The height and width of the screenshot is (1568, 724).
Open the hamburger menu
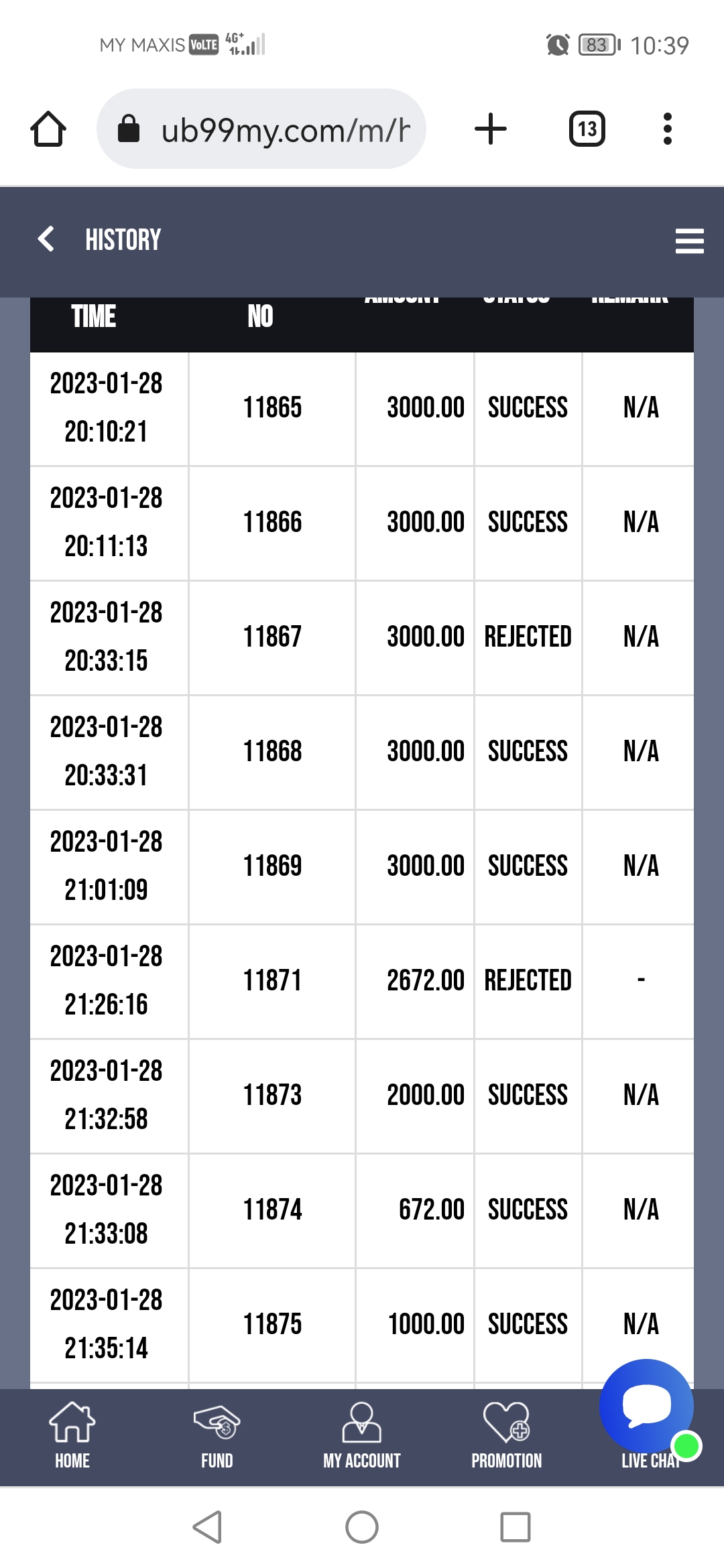tap(689, 241)
